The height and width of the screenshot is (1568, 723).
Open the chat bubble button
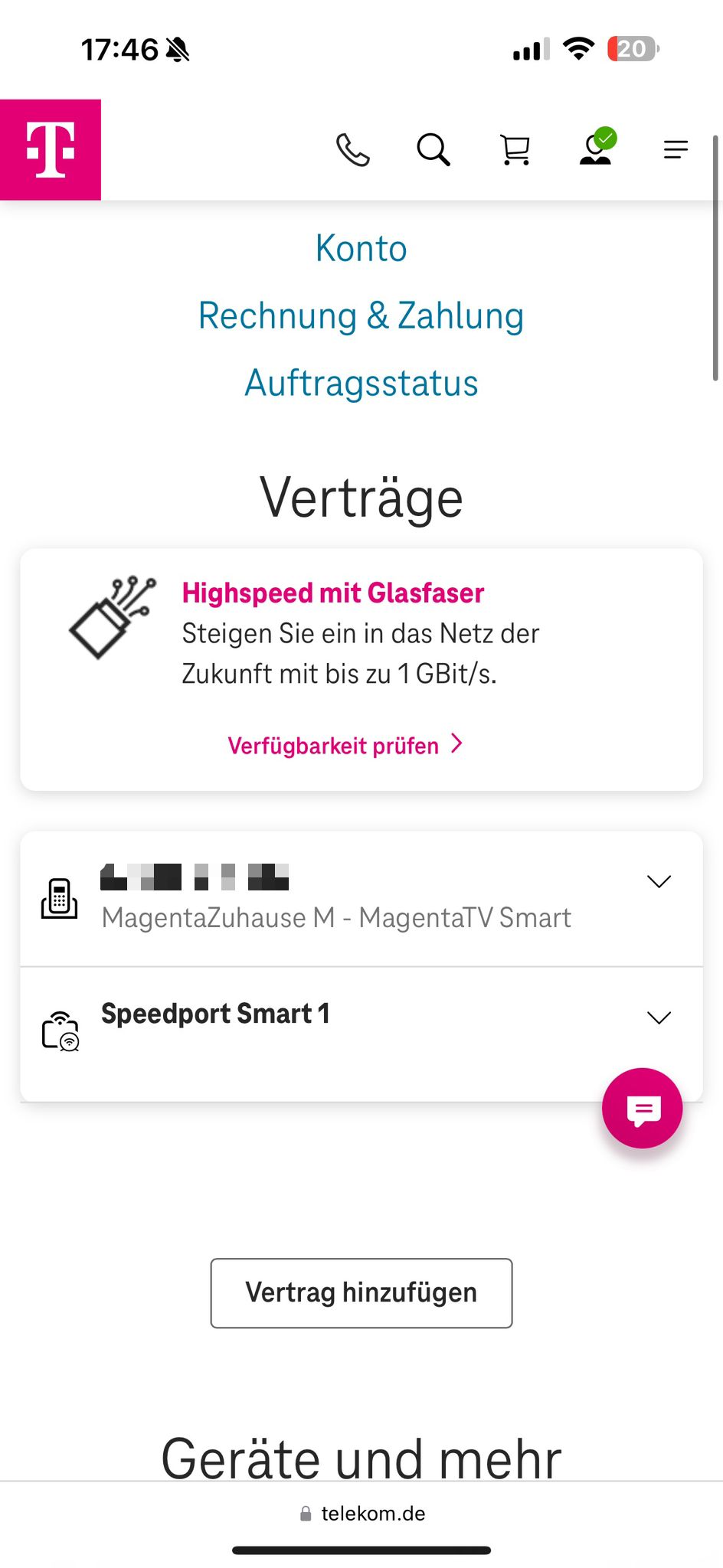click(x=642, y=1108)
